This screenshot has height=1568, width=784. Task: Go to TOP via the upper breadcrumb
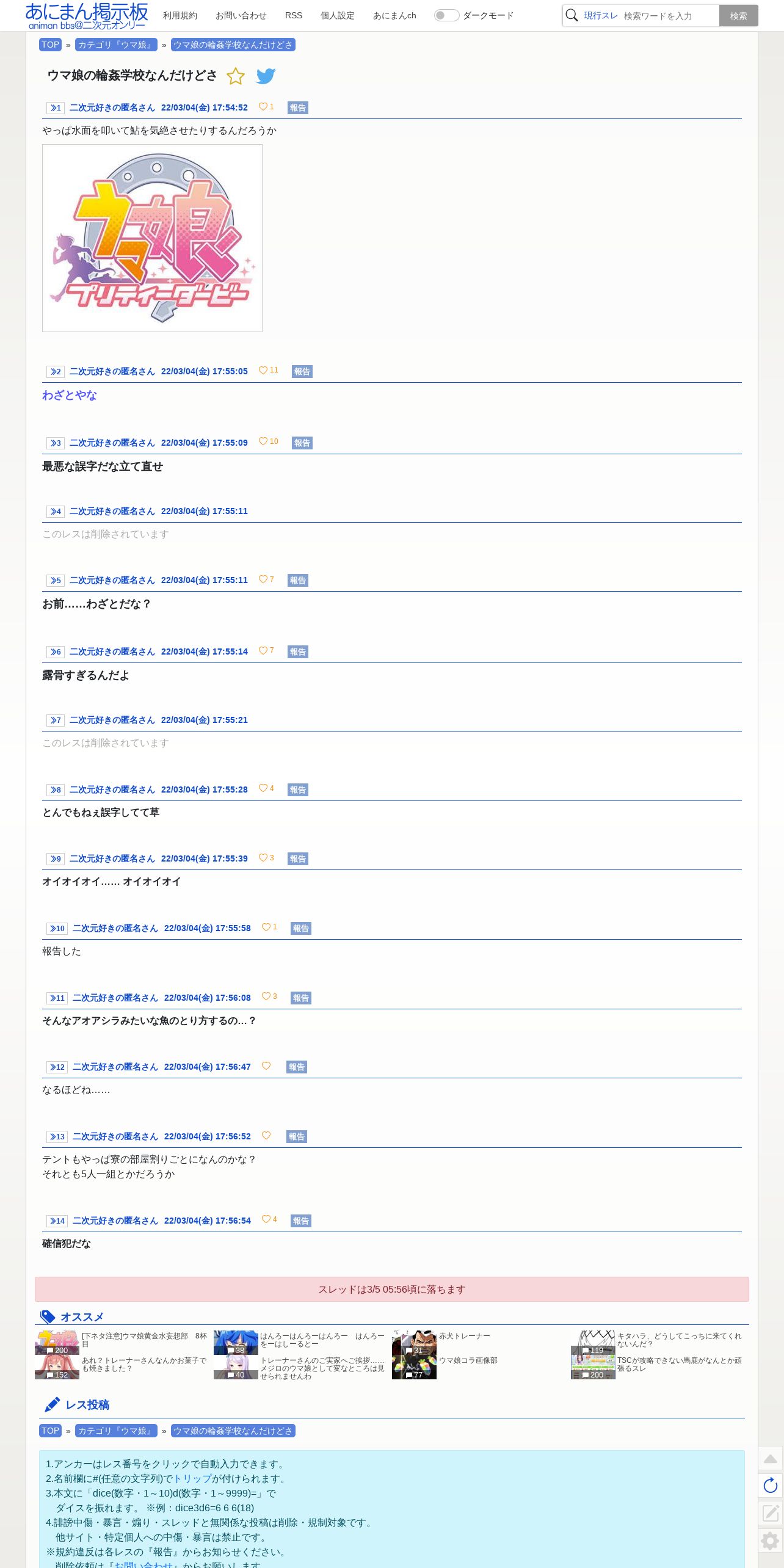(x=50, y=45)
